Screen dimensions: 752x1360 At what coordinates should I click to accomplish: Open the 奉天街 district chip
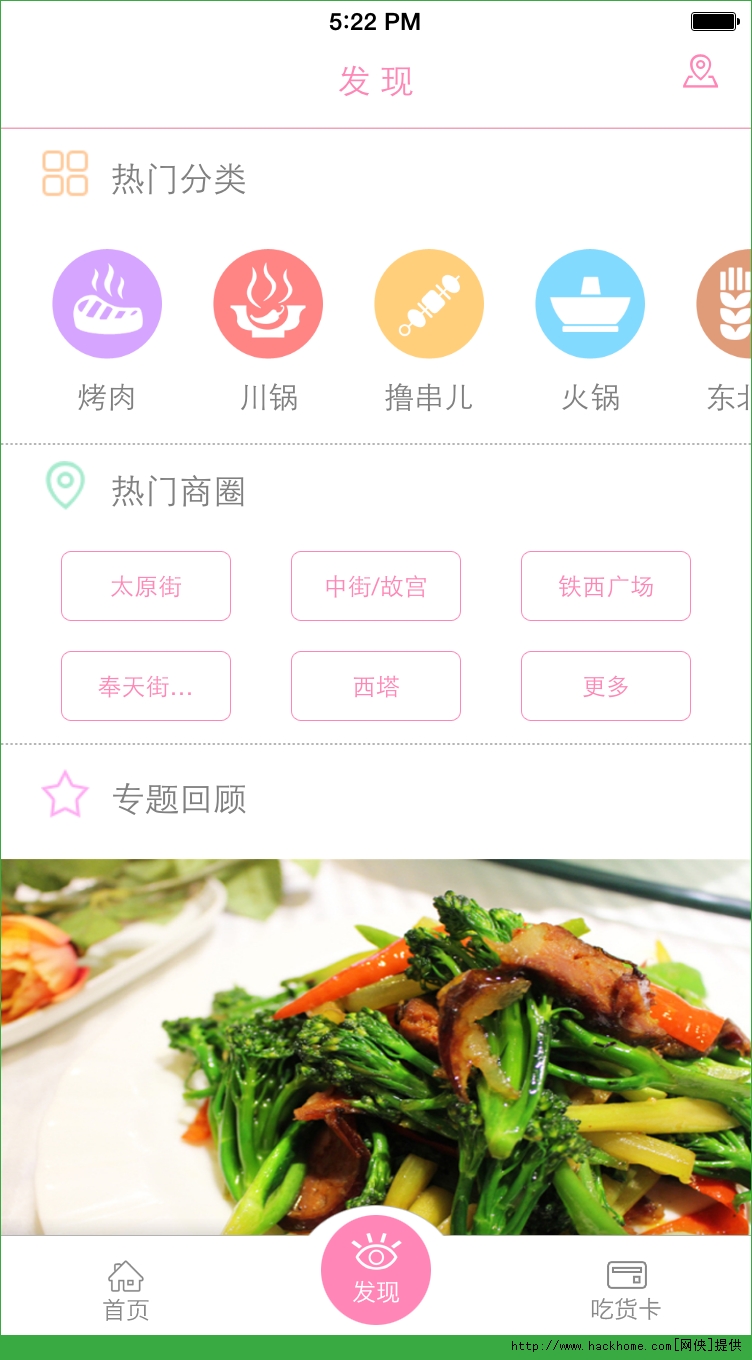(146, 686)
